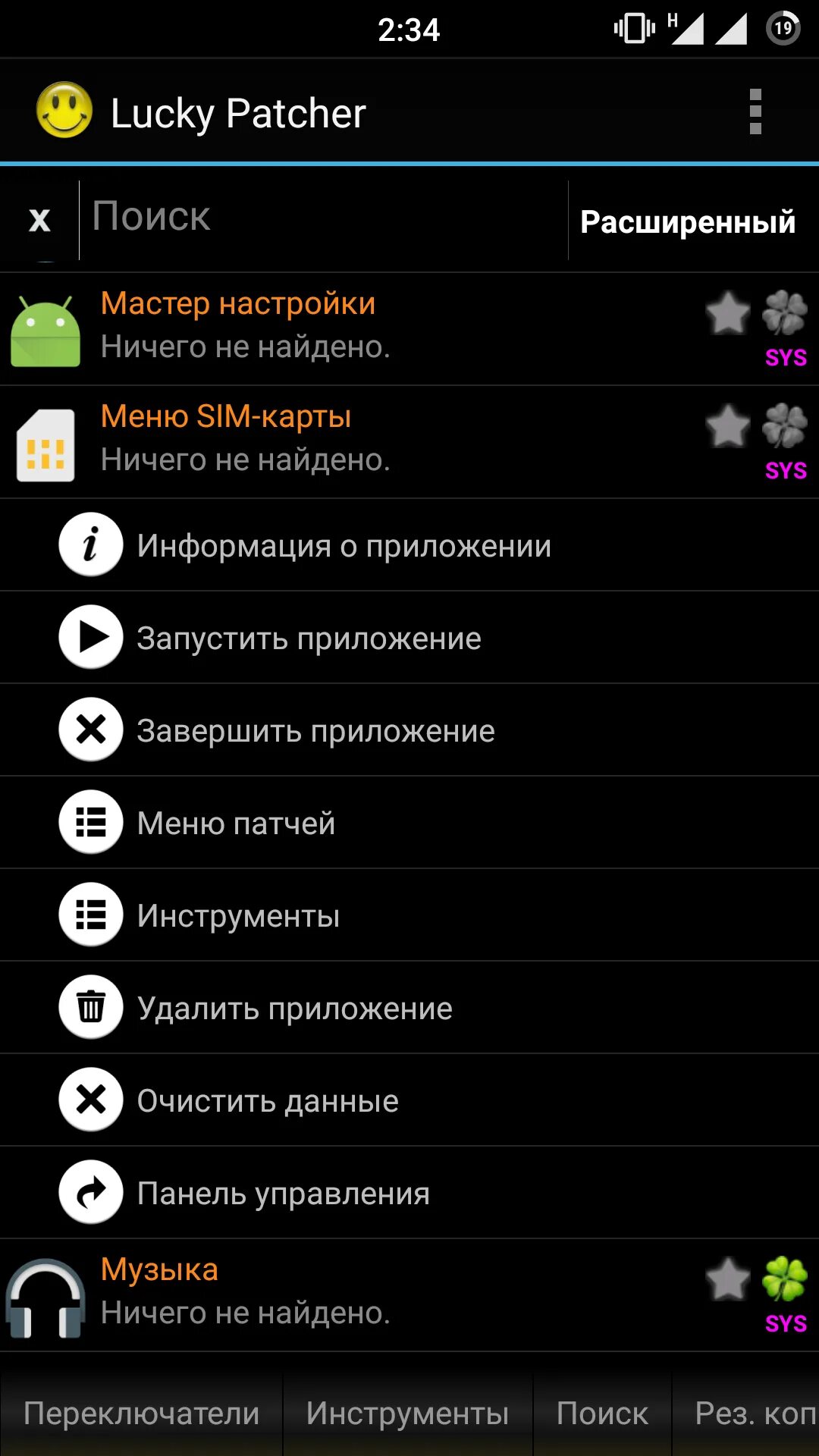
Task: Switch to the Переключатели bottom tab
Action: pos(142,1414)
